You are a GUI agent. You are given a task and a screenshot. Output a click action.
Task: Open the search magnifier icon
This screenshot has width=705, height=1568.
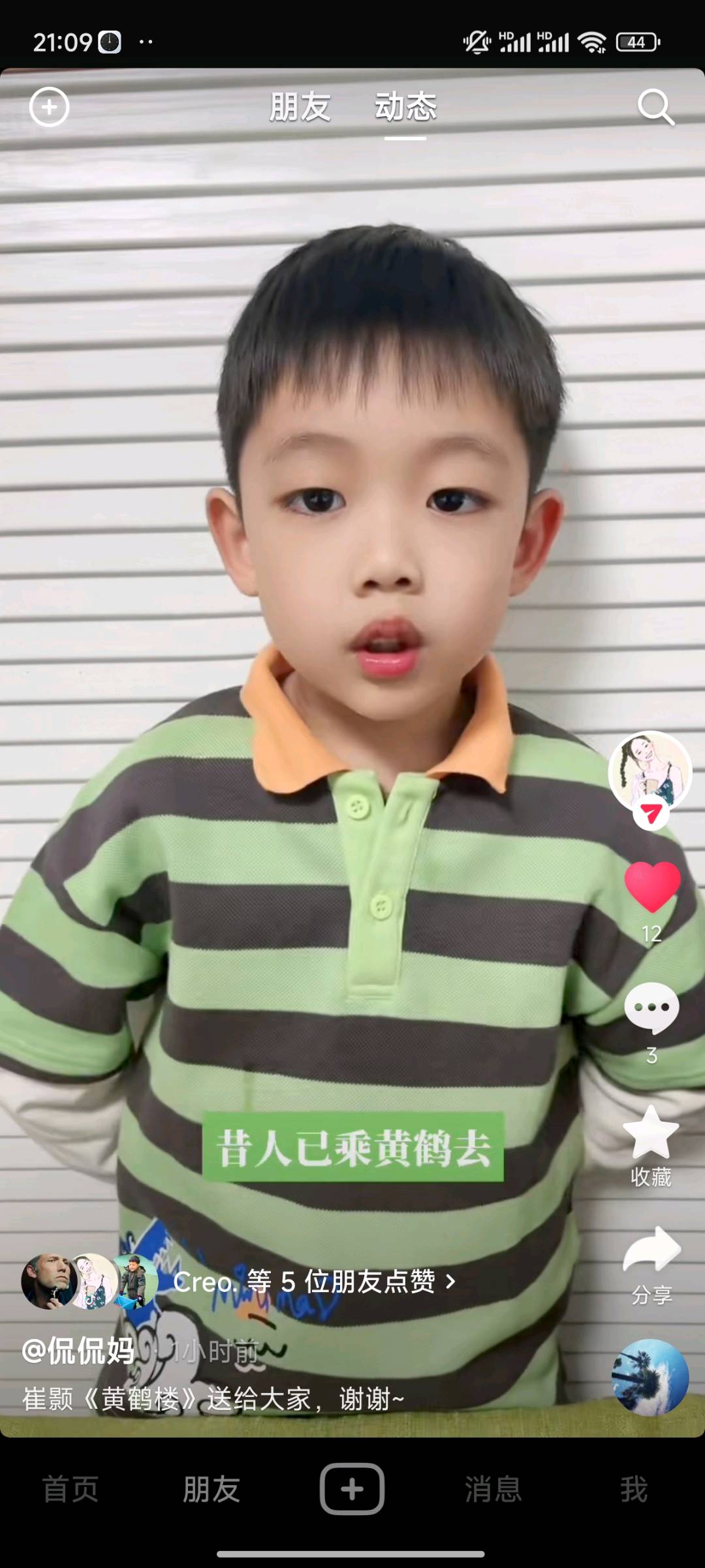click(x=655, y=107)
